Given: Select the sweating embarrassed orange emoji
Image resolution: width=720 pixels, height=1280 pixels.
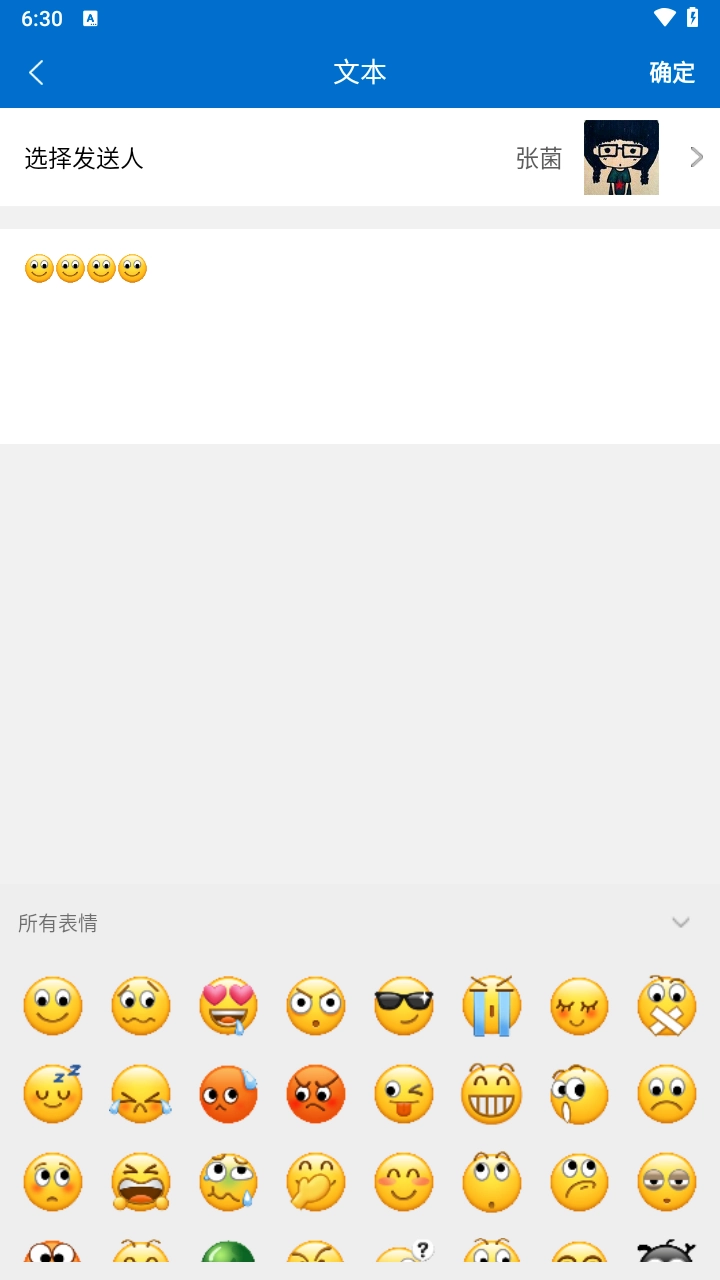Looking at the screenshot, I should pyautogui.click(x=228, y=1094).
